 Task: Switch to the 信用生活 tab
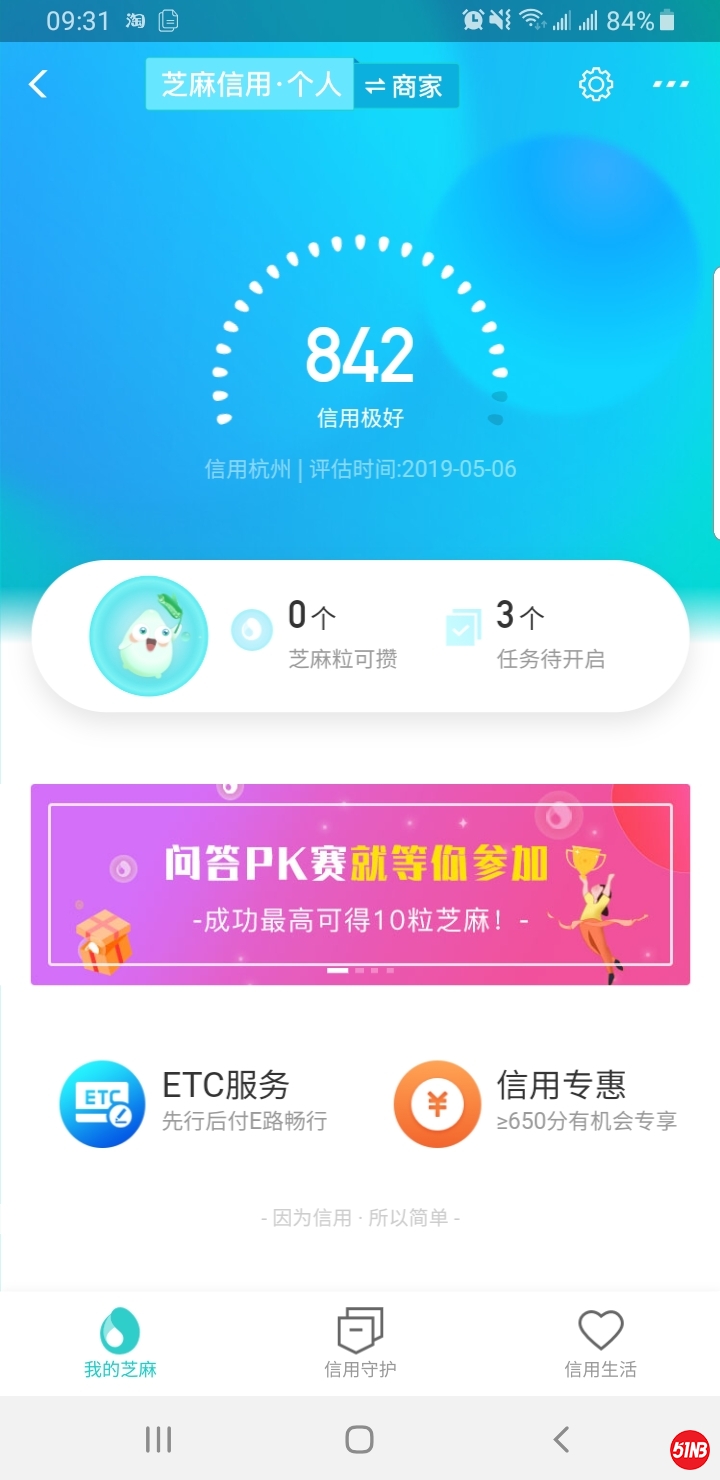pos(600,1343)
